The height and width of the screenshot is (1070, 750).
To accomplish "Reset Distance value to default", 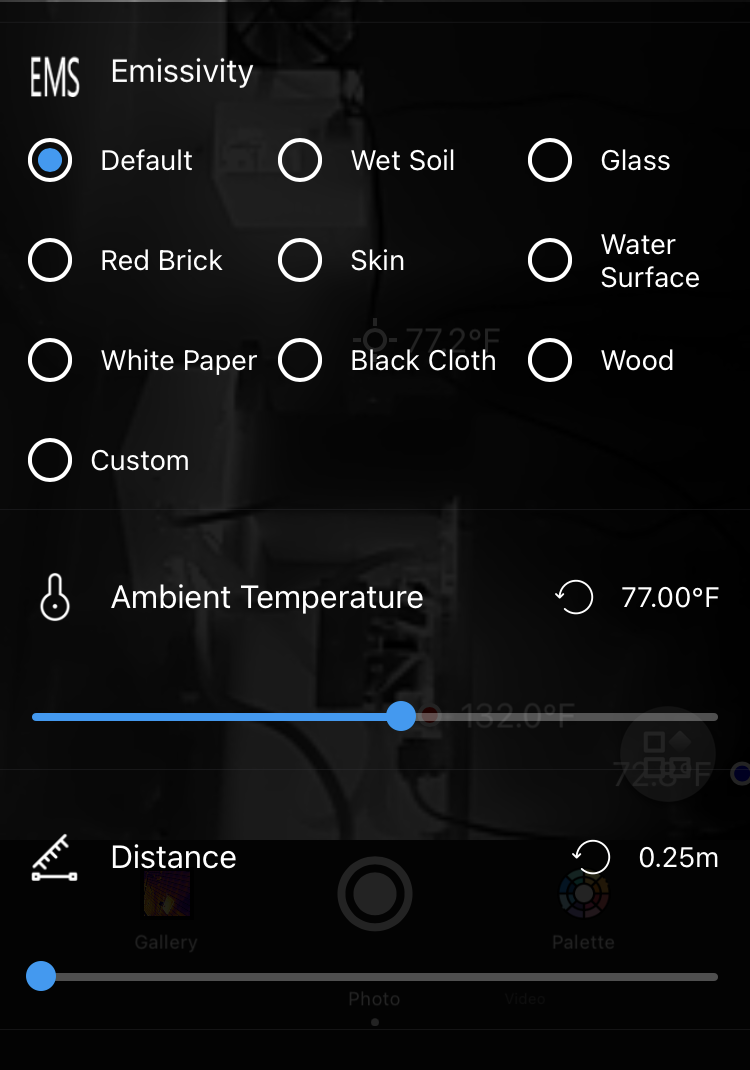I will click(592, 857).
